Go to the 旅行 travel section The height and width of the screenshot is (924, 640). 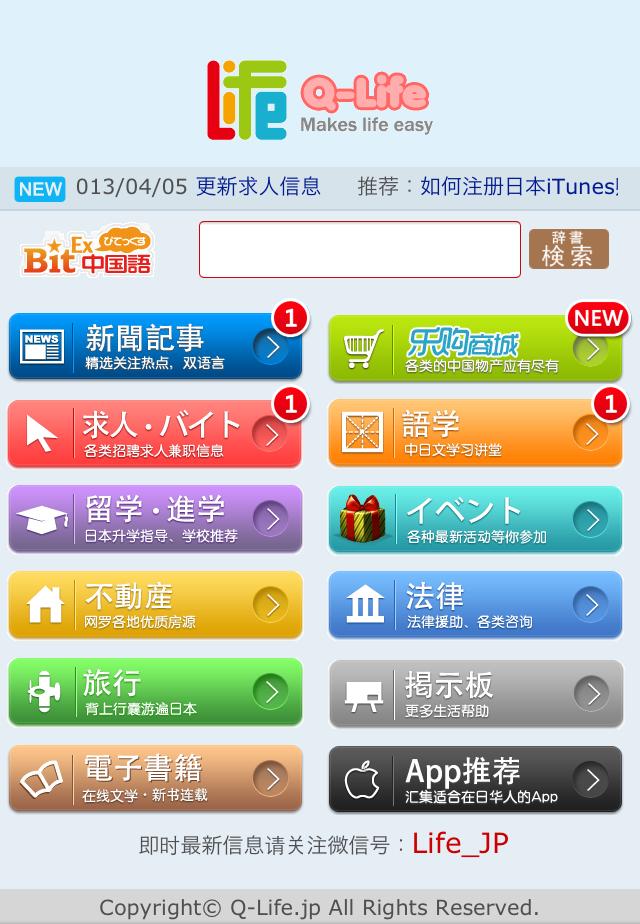pyautogui.click(x=155, y=692)
